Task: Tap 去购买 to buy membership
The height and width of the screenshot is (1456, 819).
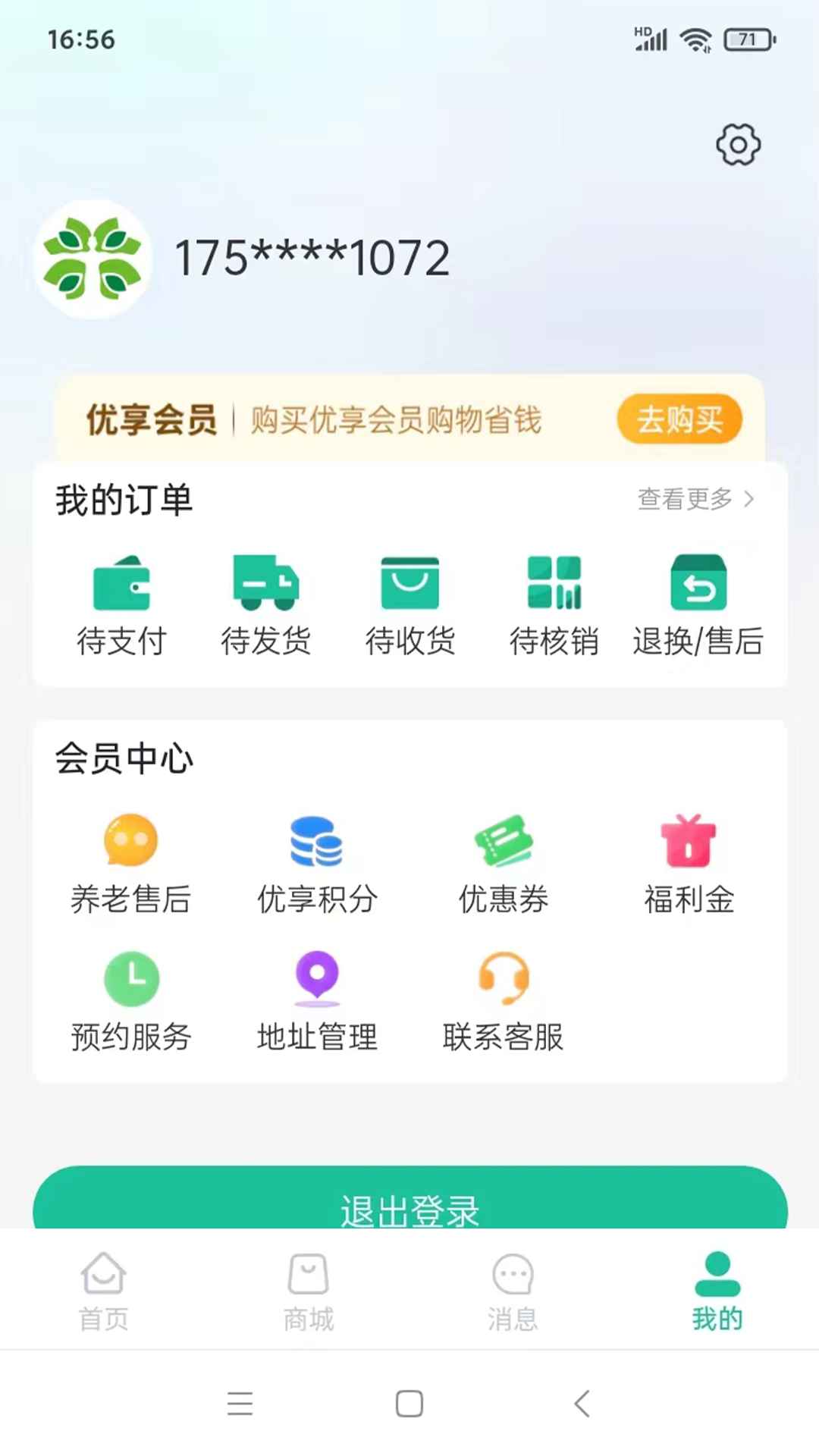Action: [679, 419]
